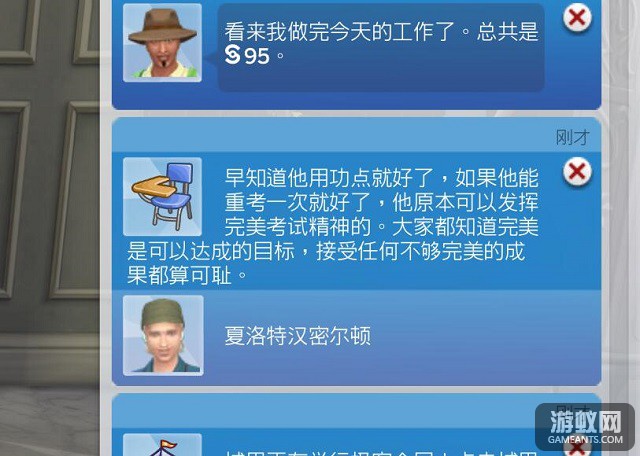Select 夏洛特汉密尔顿's portrait
Image resolution: width=640 pixels, height=456 pixels.
[163, 336]
